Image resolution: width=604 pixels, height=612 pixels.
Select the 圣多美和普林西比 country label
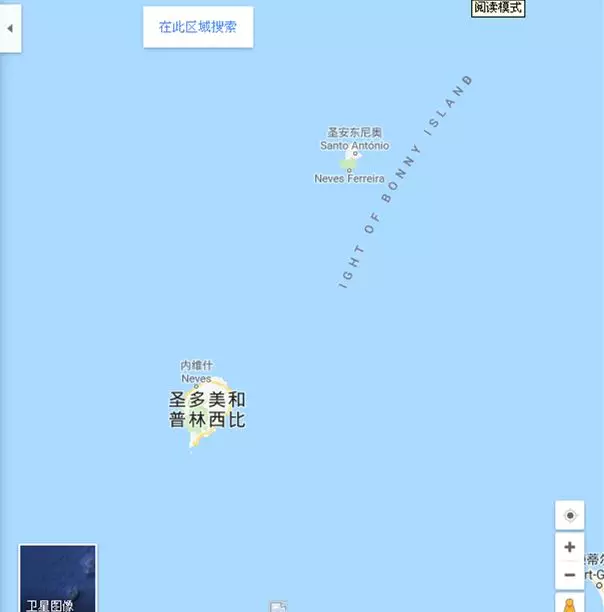click(x=207, y=410)
